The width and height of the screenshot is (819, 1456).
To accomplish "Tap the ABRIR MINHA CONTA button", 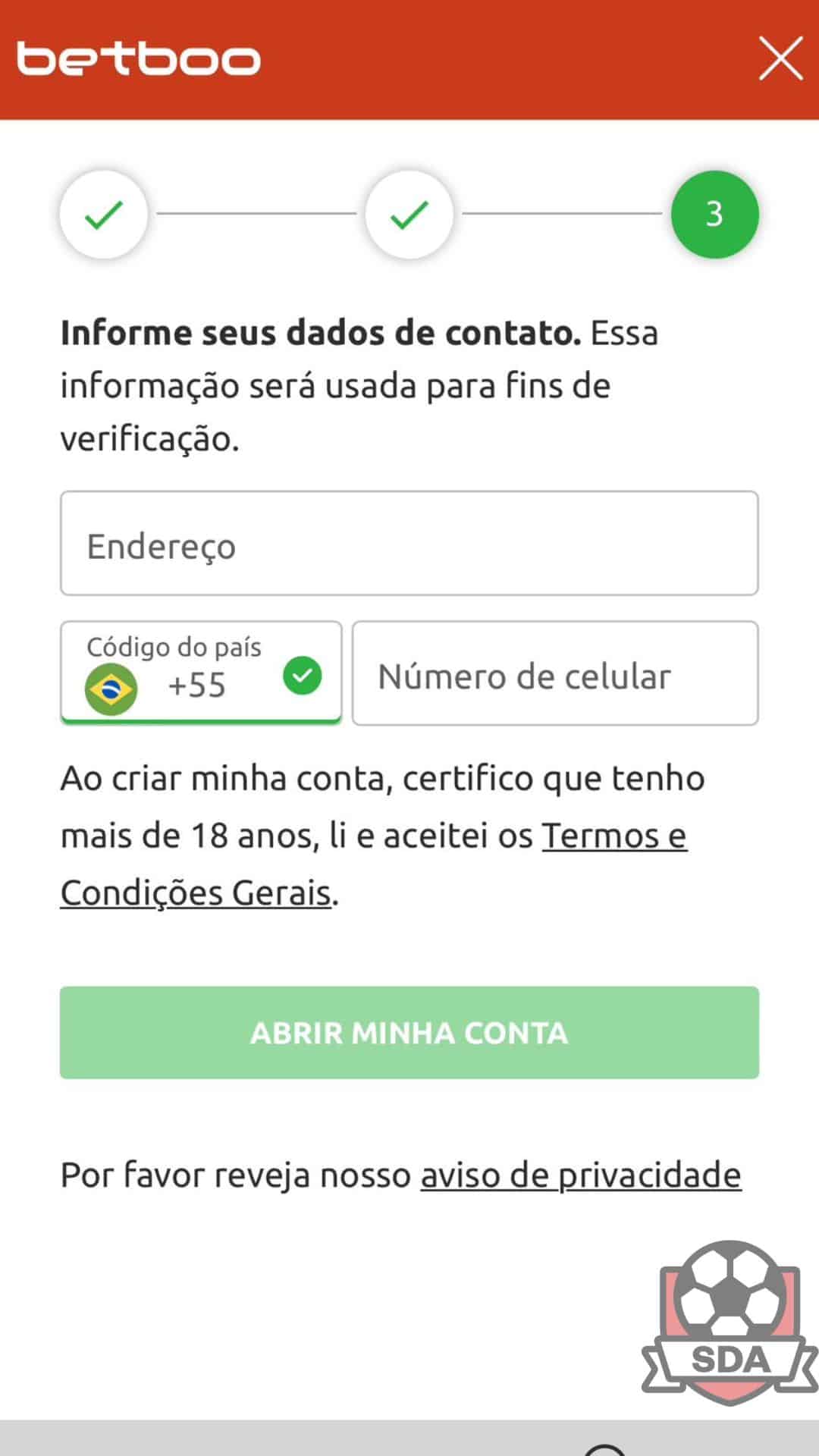I will 409,1032.
